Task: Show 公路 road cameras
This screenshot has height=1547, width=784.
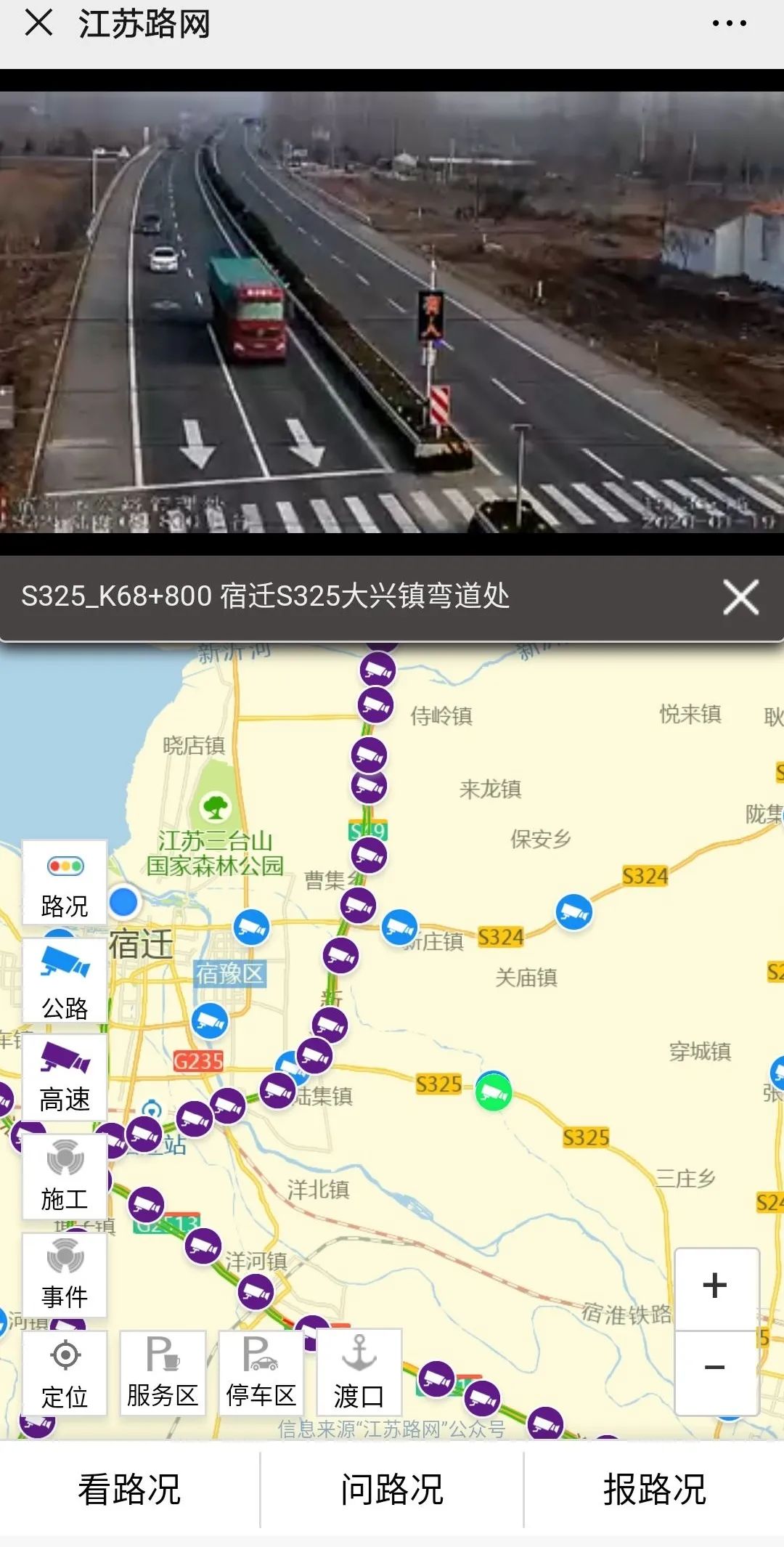Action: coord(65,981)
